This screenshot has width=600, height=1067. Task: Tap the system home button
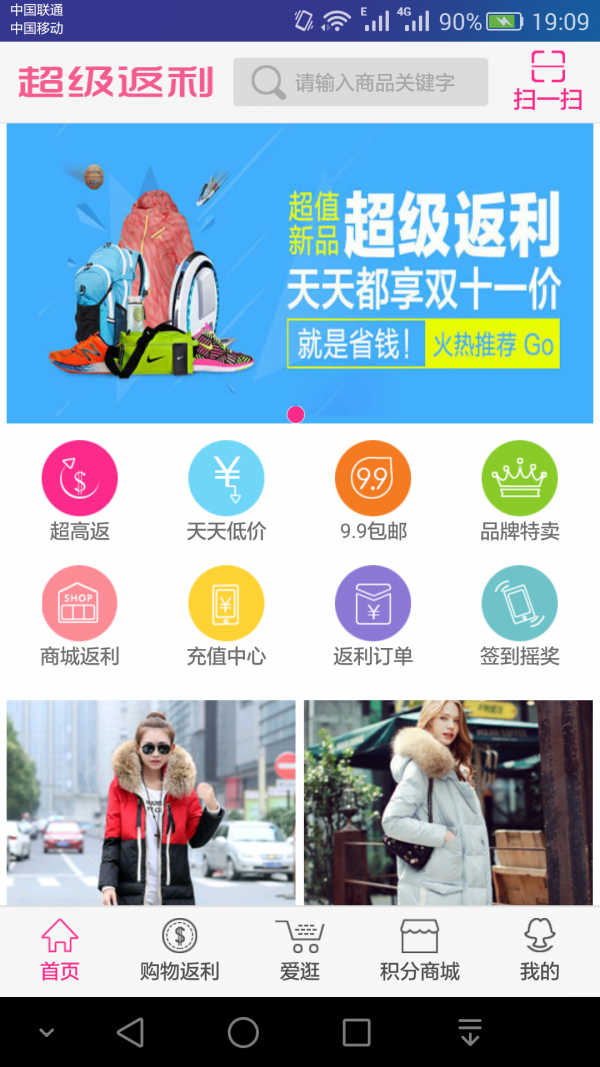(243, 1032)
